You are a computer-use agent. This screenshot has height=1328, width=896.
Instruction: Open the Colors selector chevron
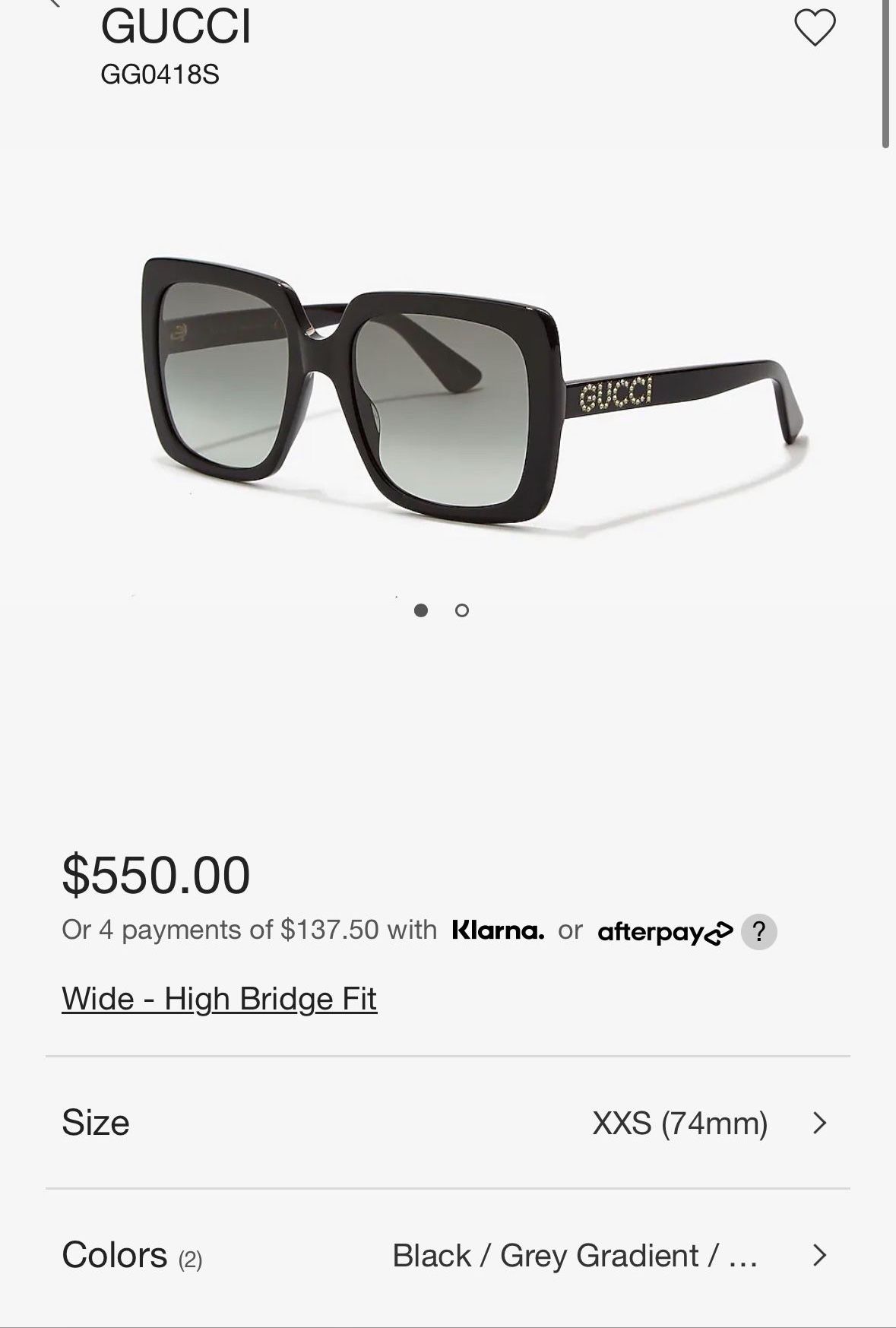[x=819, y=1255]
